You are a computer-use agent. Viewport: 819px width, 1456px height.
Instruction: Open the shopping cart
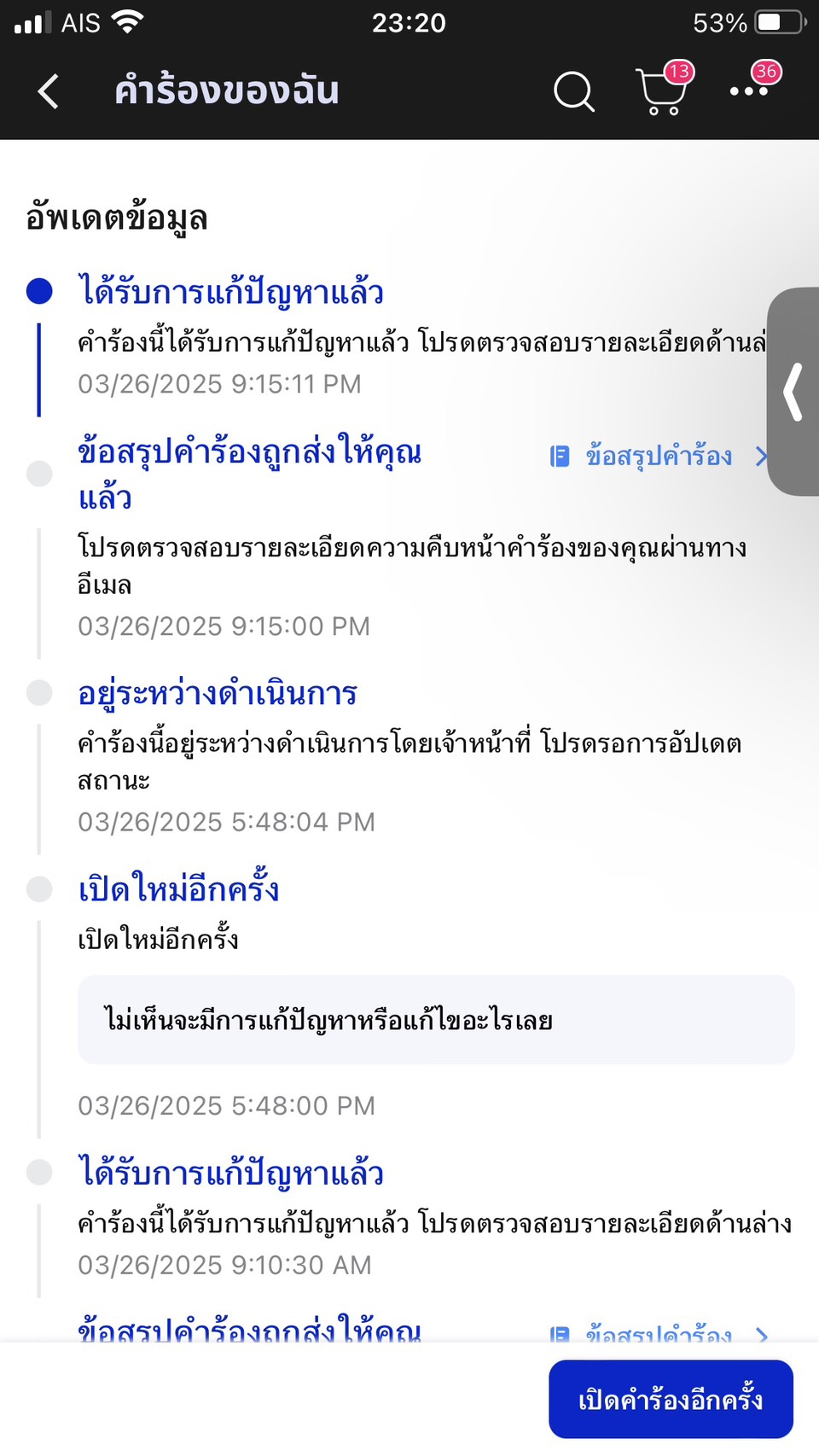tap(662, 91)
